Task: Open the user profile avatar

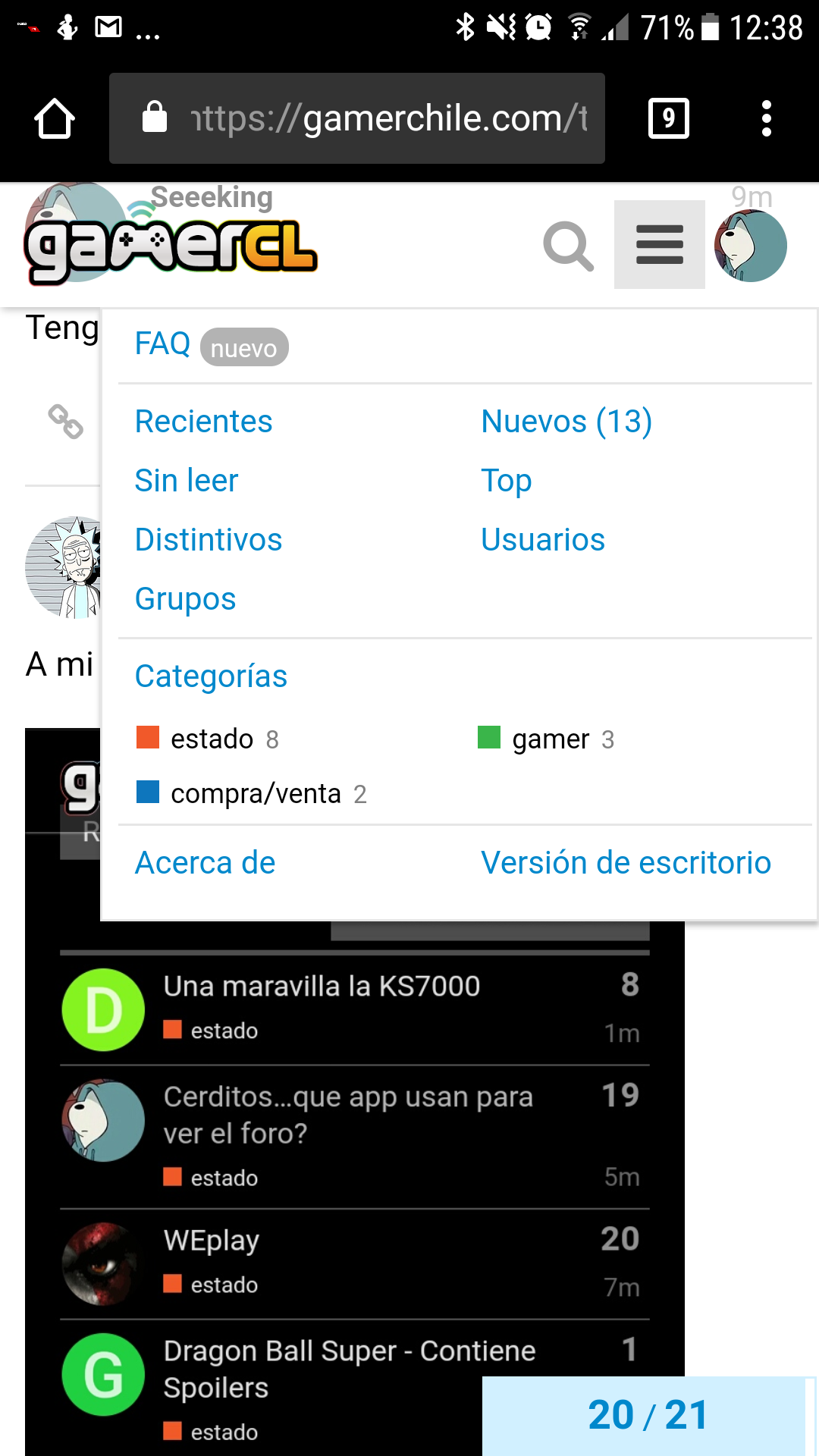Action: click(751, 246)
